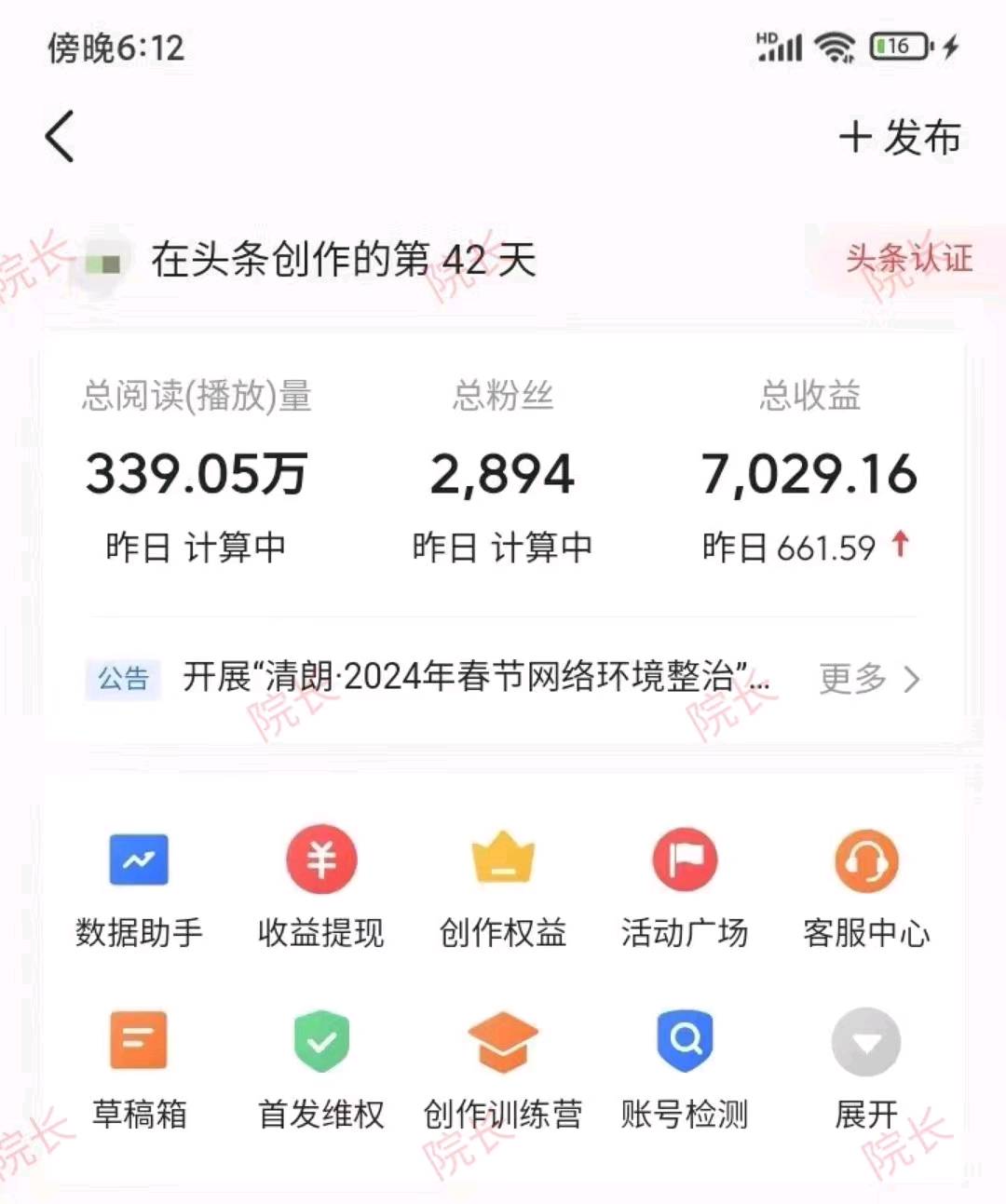Tap the 发布 publish button
Image resolution: width=1006 pixels, height=1204 pixels.
tap(900, 138)
